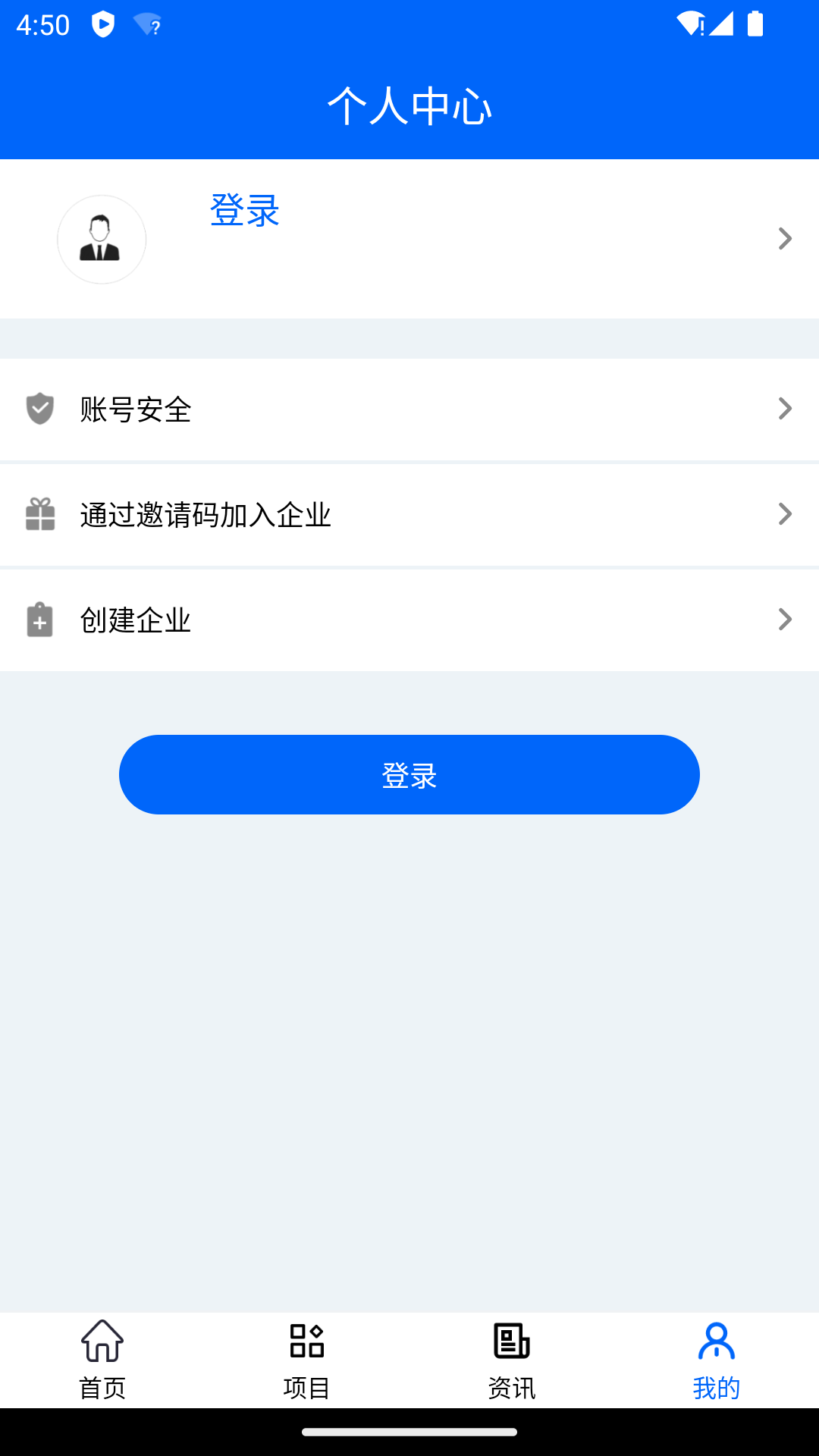Select the shield icon for 账号安全
This screenshot has height=1456, width=819.
[x=39, y=409]
